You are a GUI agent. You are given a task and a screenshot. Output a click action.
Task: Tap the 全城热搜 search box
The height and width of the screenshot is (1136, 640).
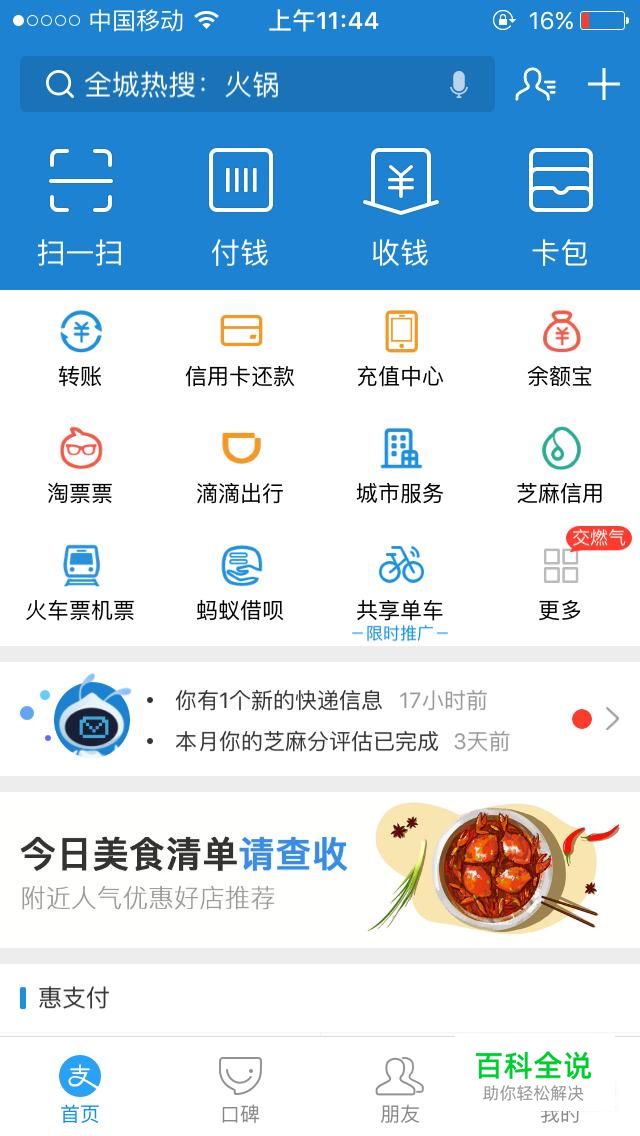coord(240,85)
